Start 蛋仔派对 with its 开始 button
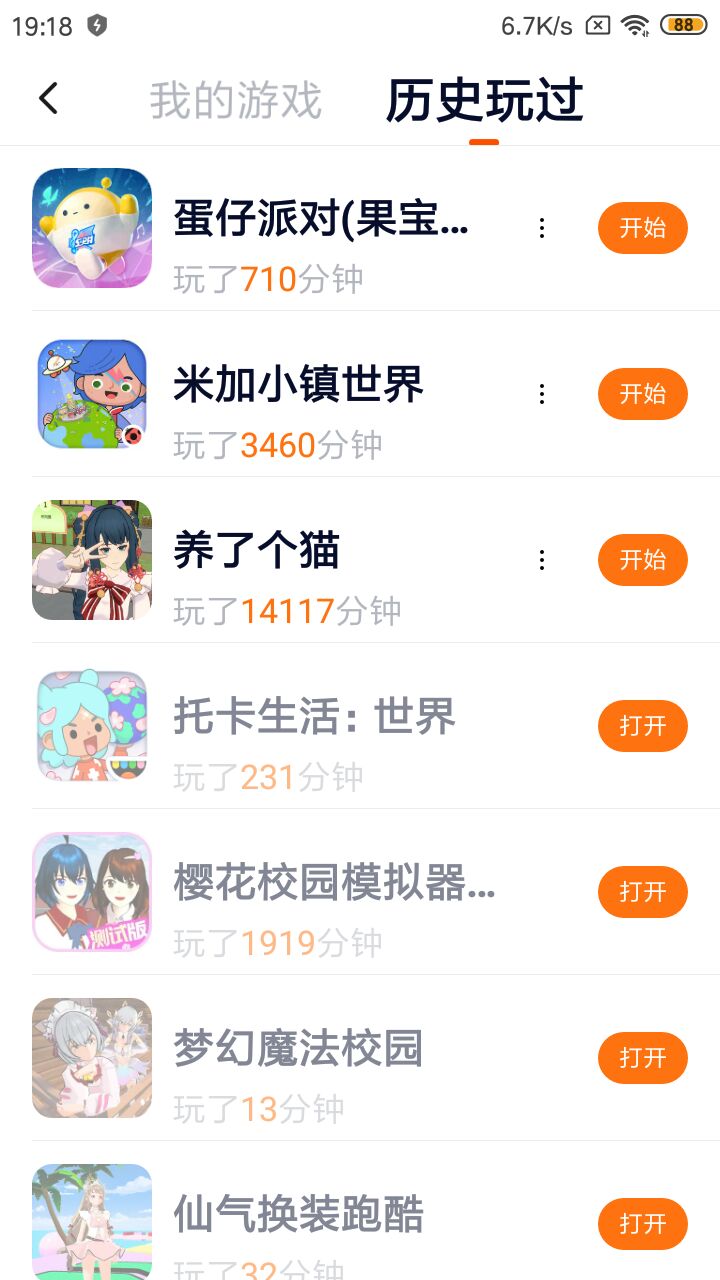The width and height of the screenshot is (720, 1280). coord(642,228)
